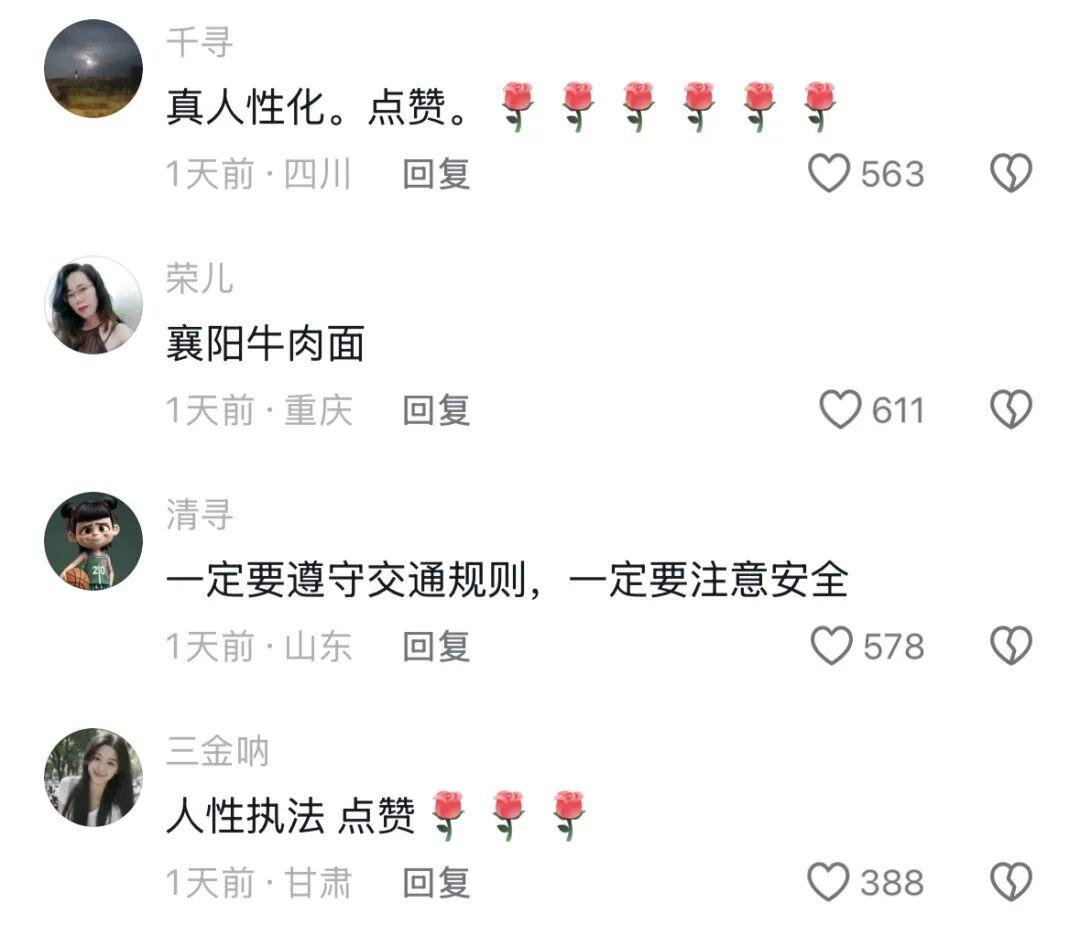Tap the username 三金呐
The height and width of the screenshot is (947, 1080).
click(x=217, y=751)
